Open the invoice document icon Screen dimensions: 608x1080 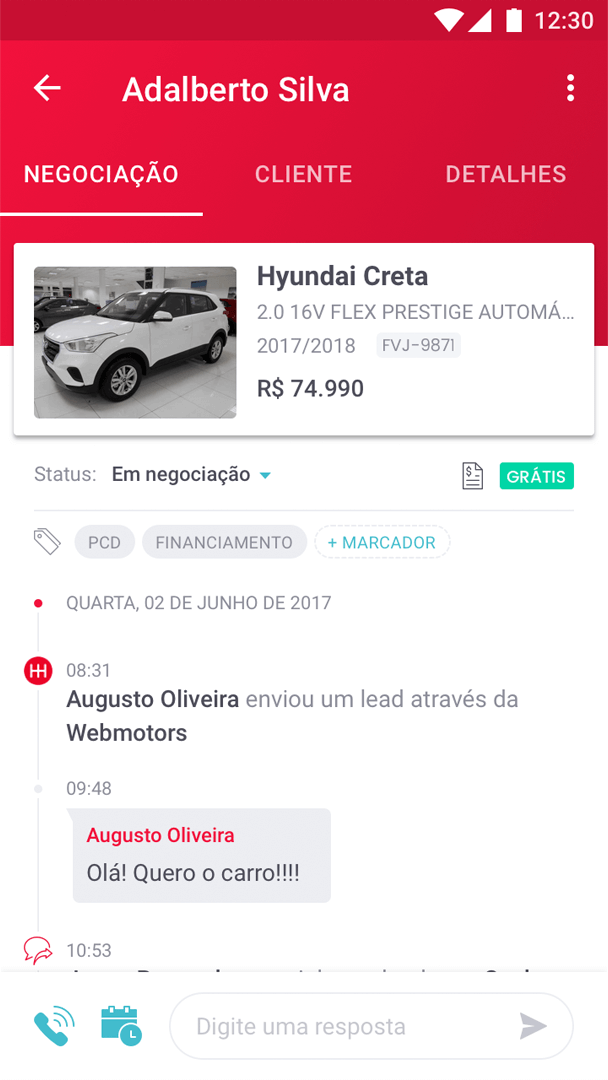pos(473,476)
